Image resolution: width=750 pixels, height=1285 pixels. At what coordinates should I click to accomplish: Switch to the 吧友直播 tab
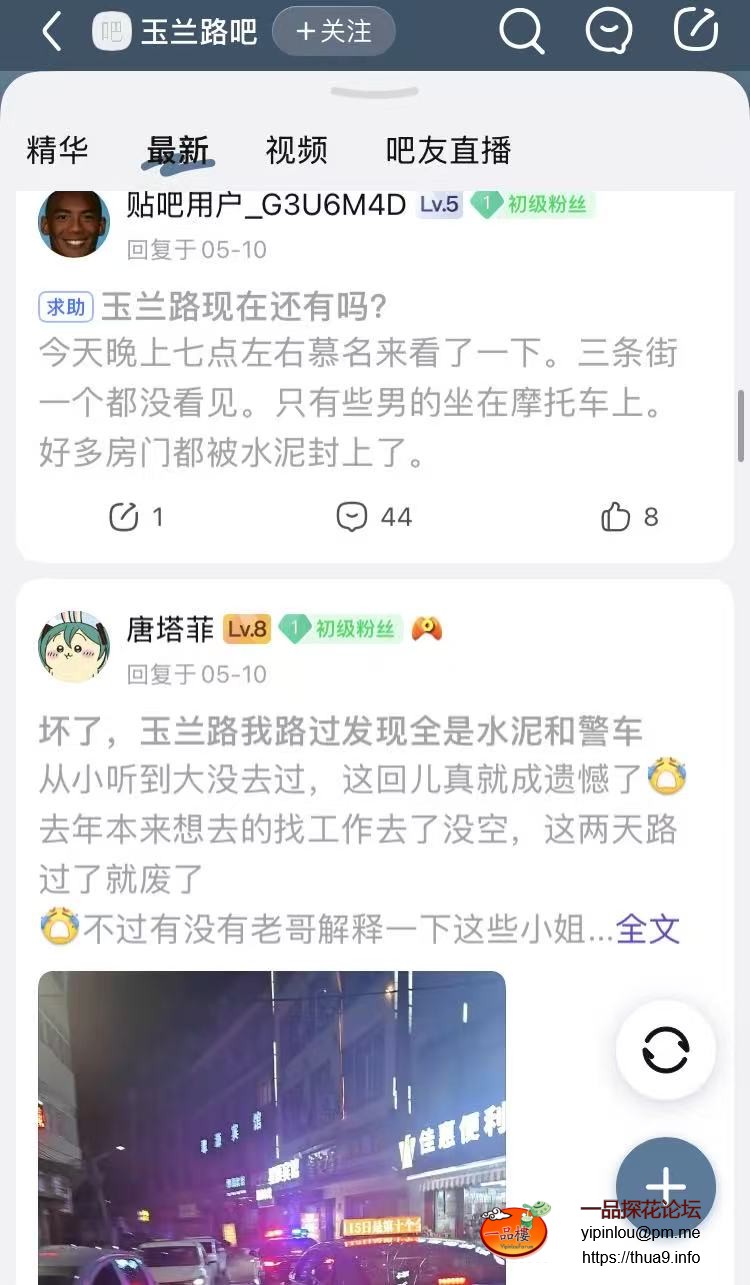(448, 151)
